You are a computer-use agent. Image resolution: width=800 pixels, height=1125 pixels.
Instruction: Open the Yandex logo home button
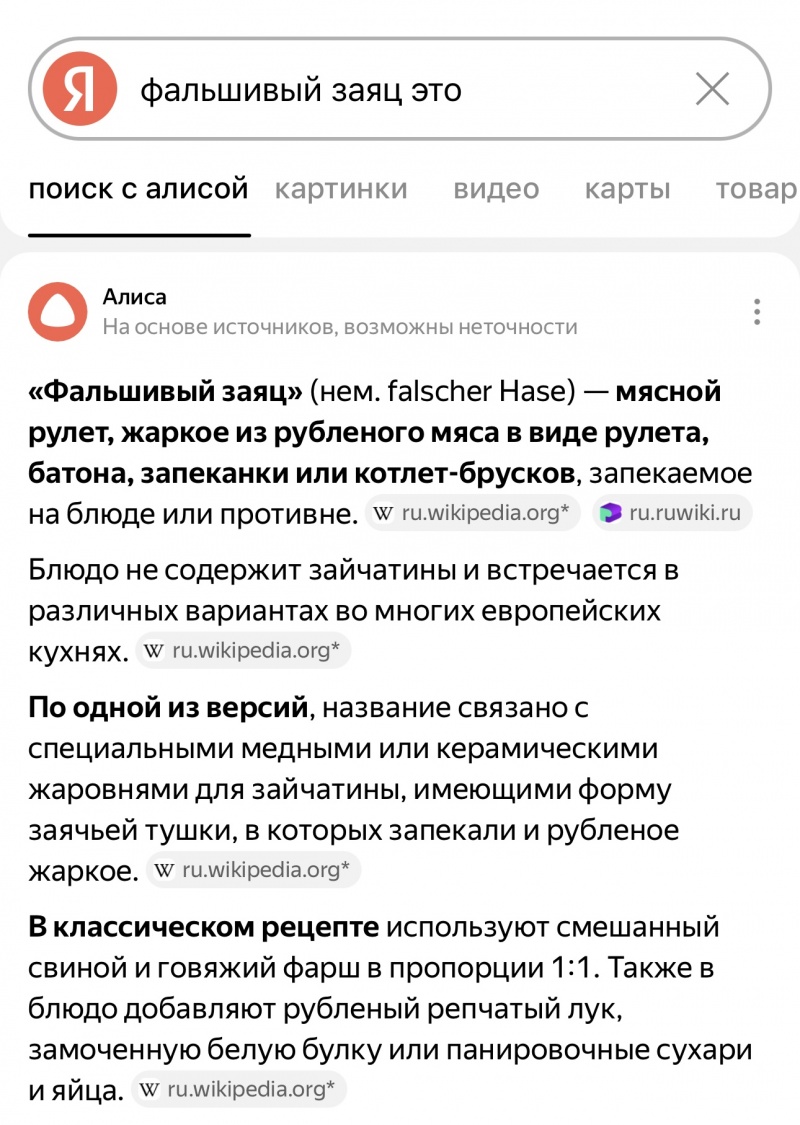(x=79, y=91)
